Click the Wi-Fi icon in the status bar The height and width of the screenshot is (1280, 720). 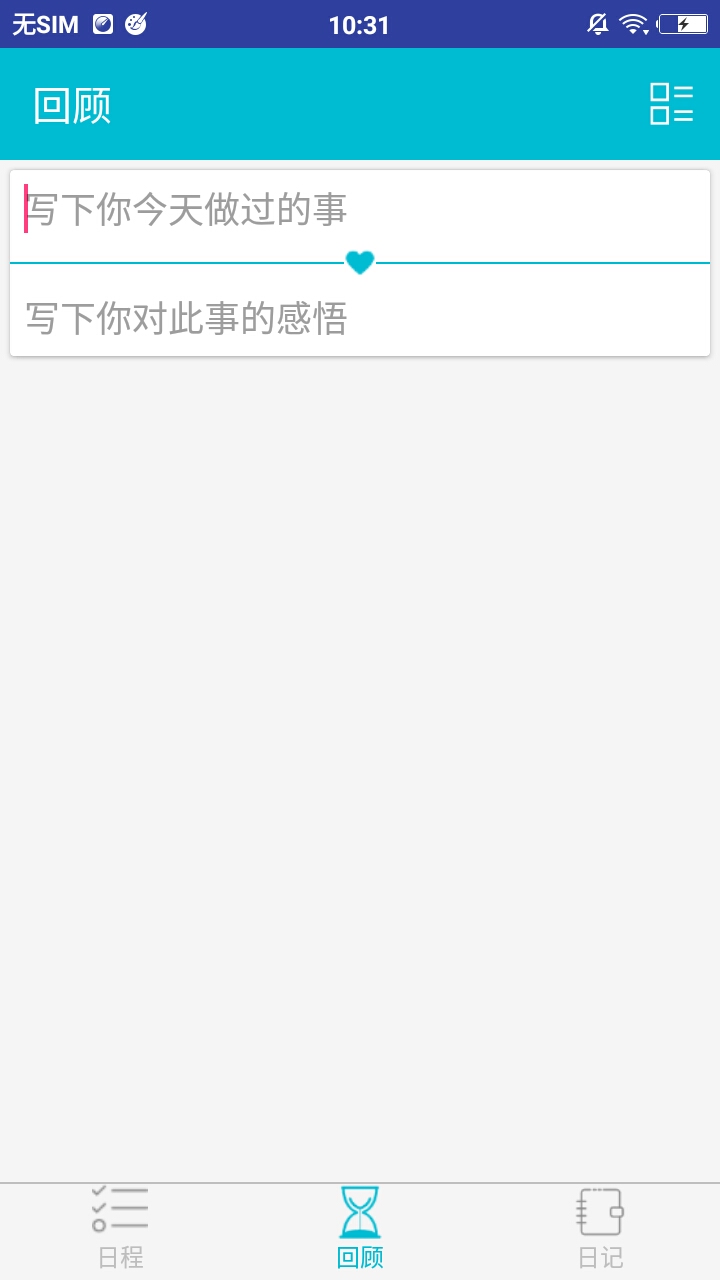tap(633, 24)
